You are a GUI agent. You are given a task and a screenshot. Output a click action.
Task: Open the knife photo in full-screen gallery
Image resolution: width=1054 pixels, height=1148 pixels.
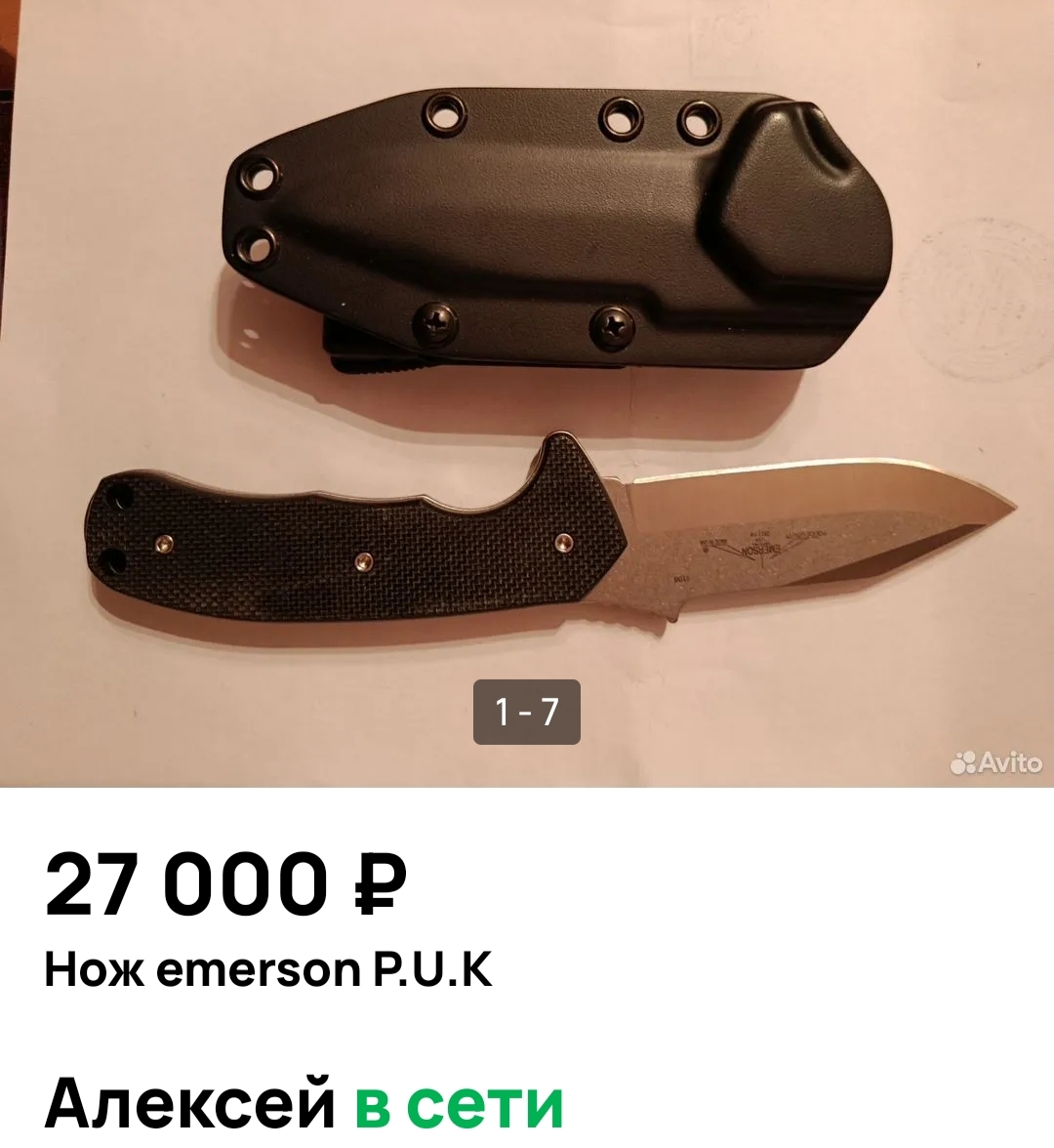527,390
